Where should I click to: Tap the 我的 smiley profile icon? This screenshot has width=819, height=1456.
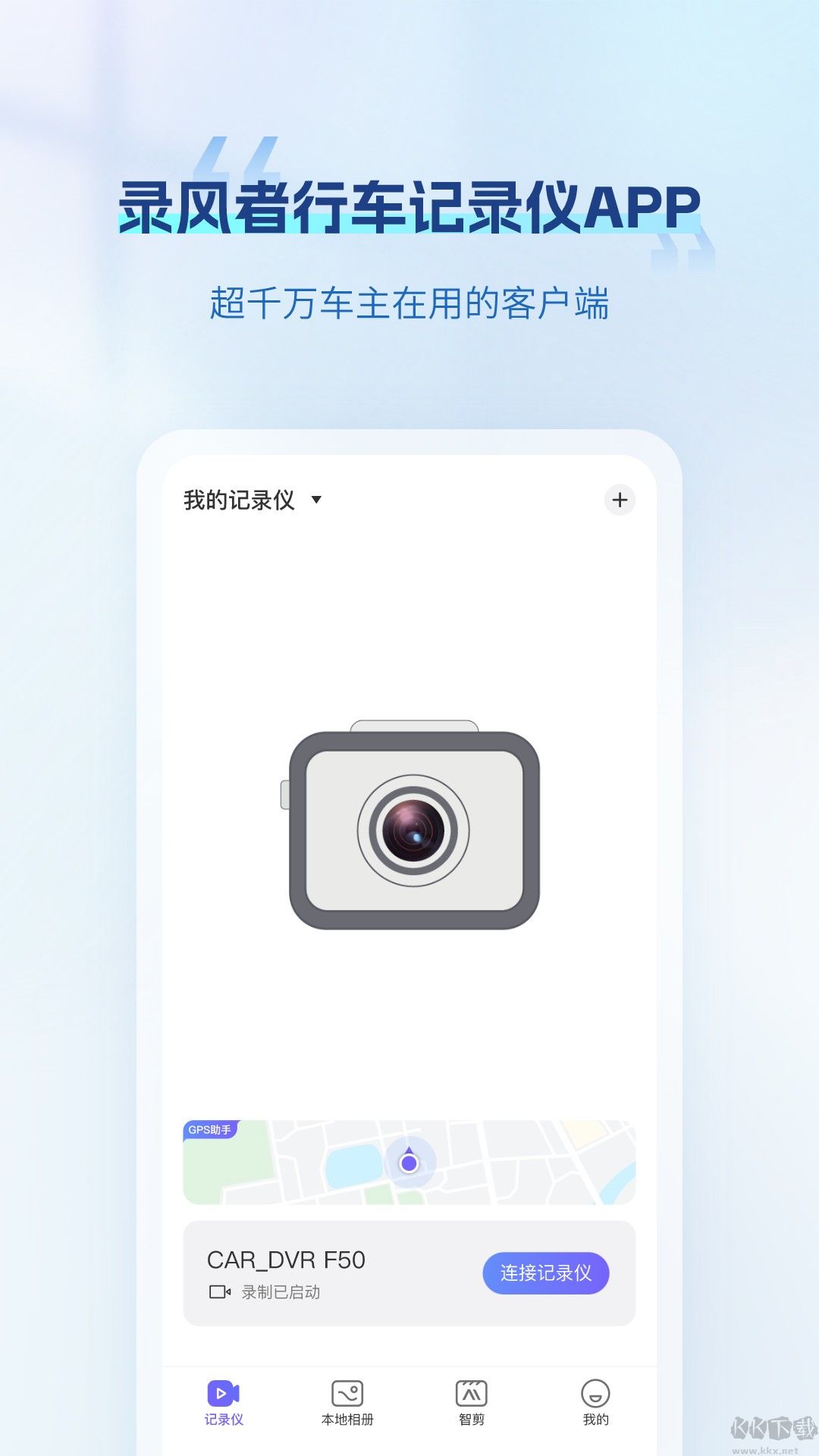click(596, 1392)
